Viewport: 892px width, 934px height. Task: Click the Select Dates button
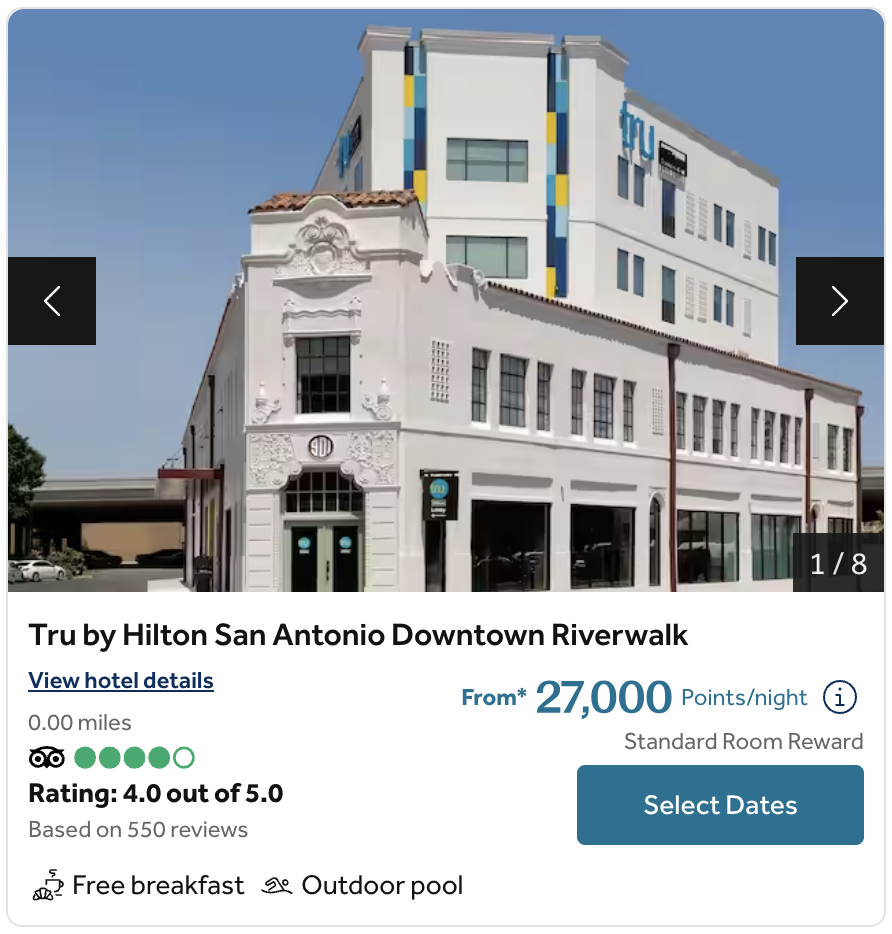720,805
